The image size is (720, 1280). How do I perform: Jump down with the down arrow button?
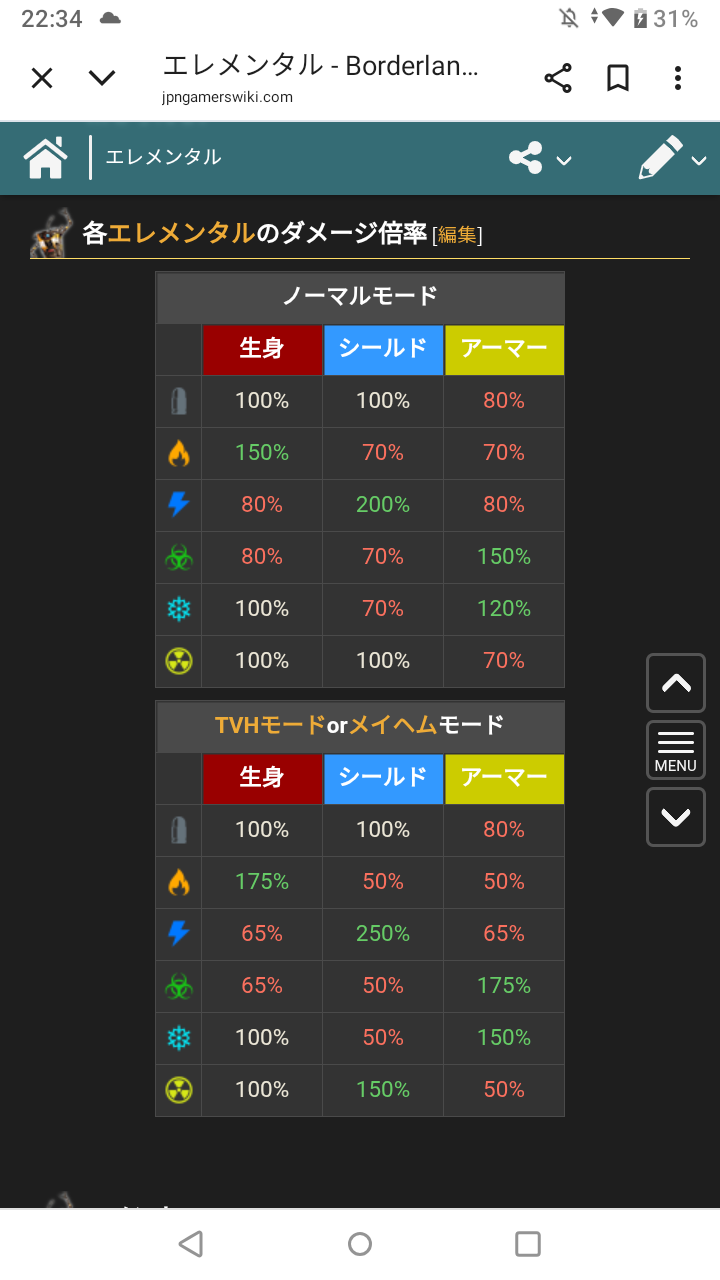676,817
